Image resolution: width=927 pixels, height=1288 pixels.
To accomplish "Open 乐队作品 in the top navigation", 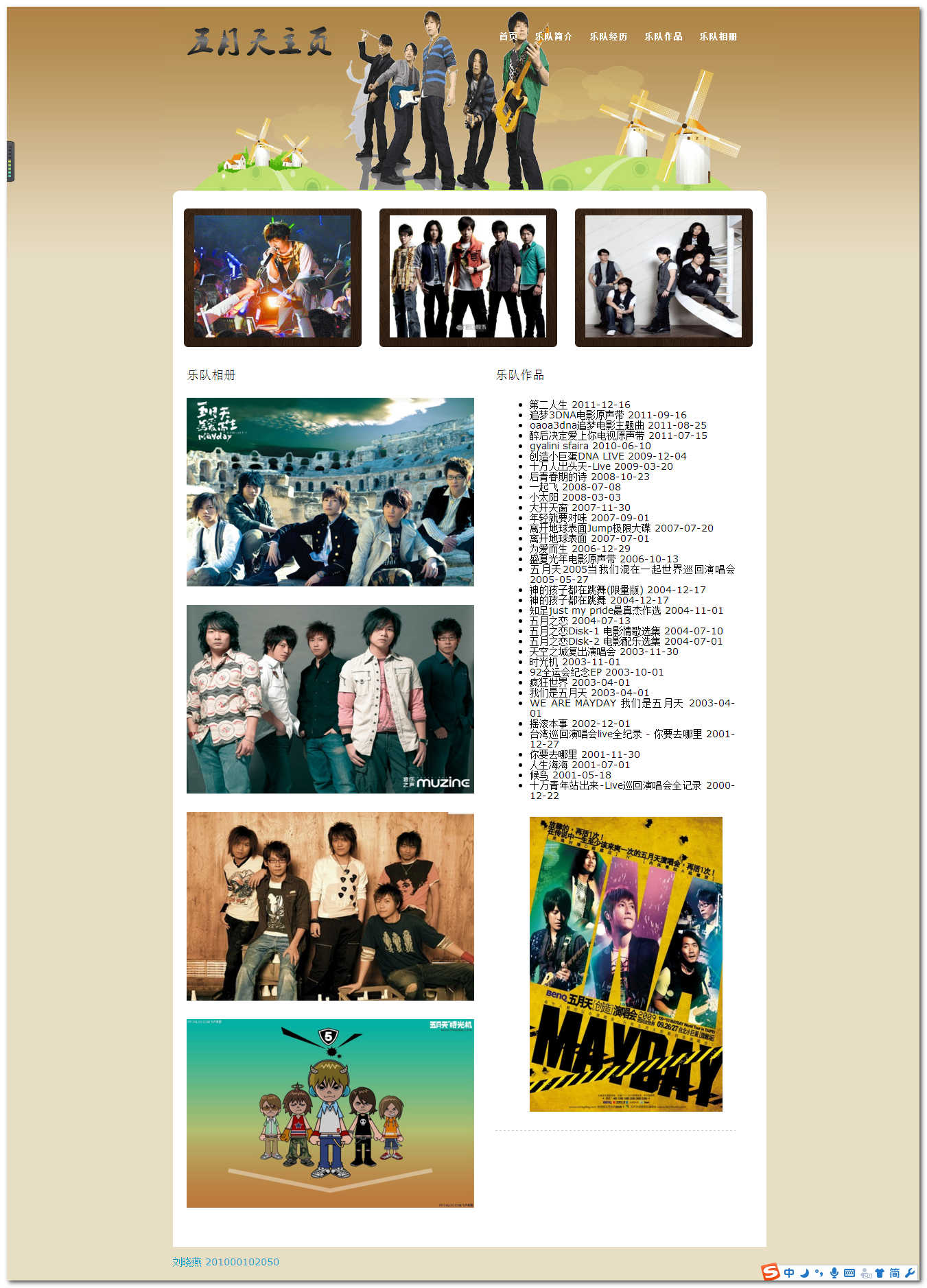I will coord(663,36).
